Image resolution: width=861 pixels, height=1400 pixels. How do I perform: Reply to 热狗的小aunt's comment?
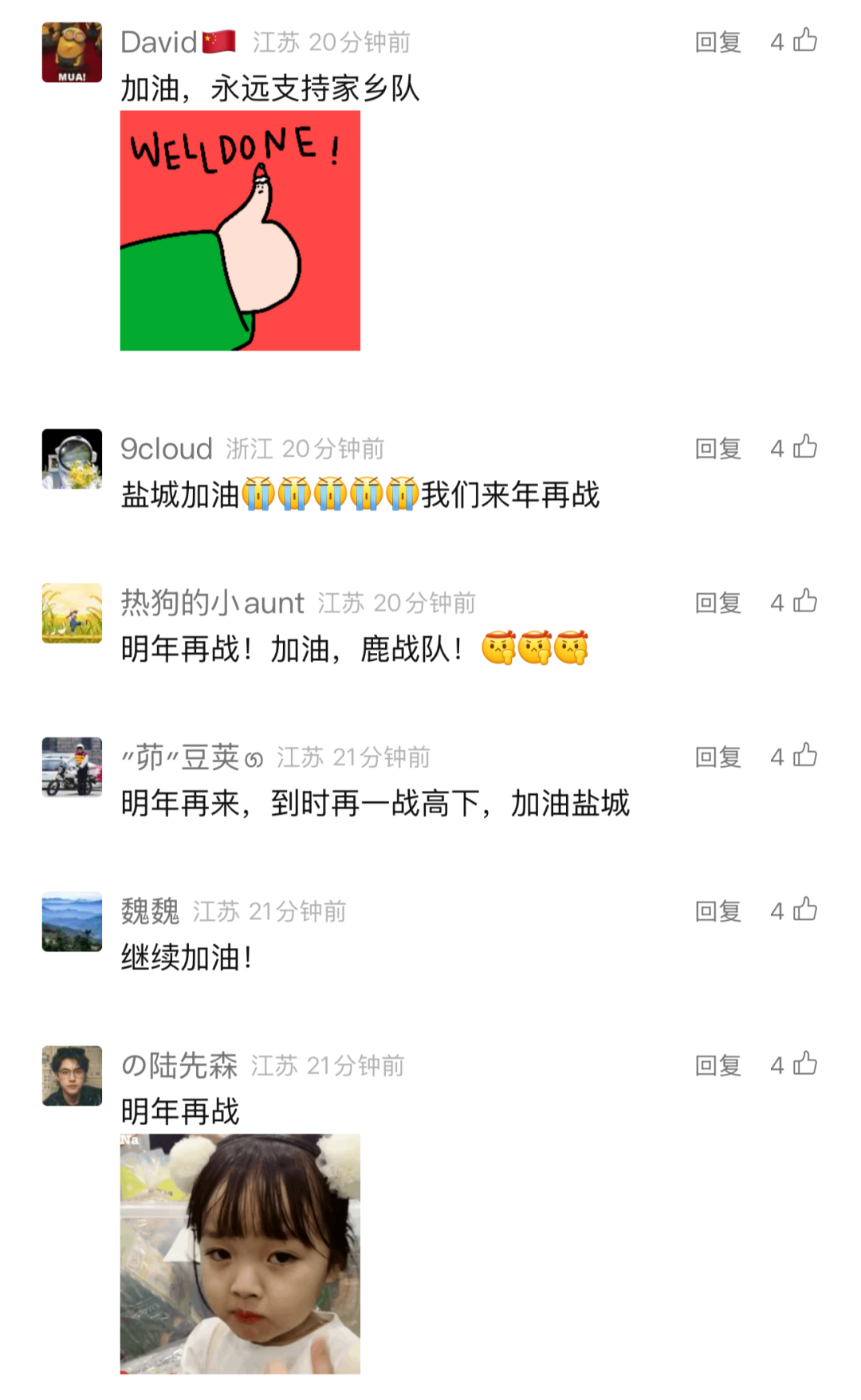click(x=717, y=603)
